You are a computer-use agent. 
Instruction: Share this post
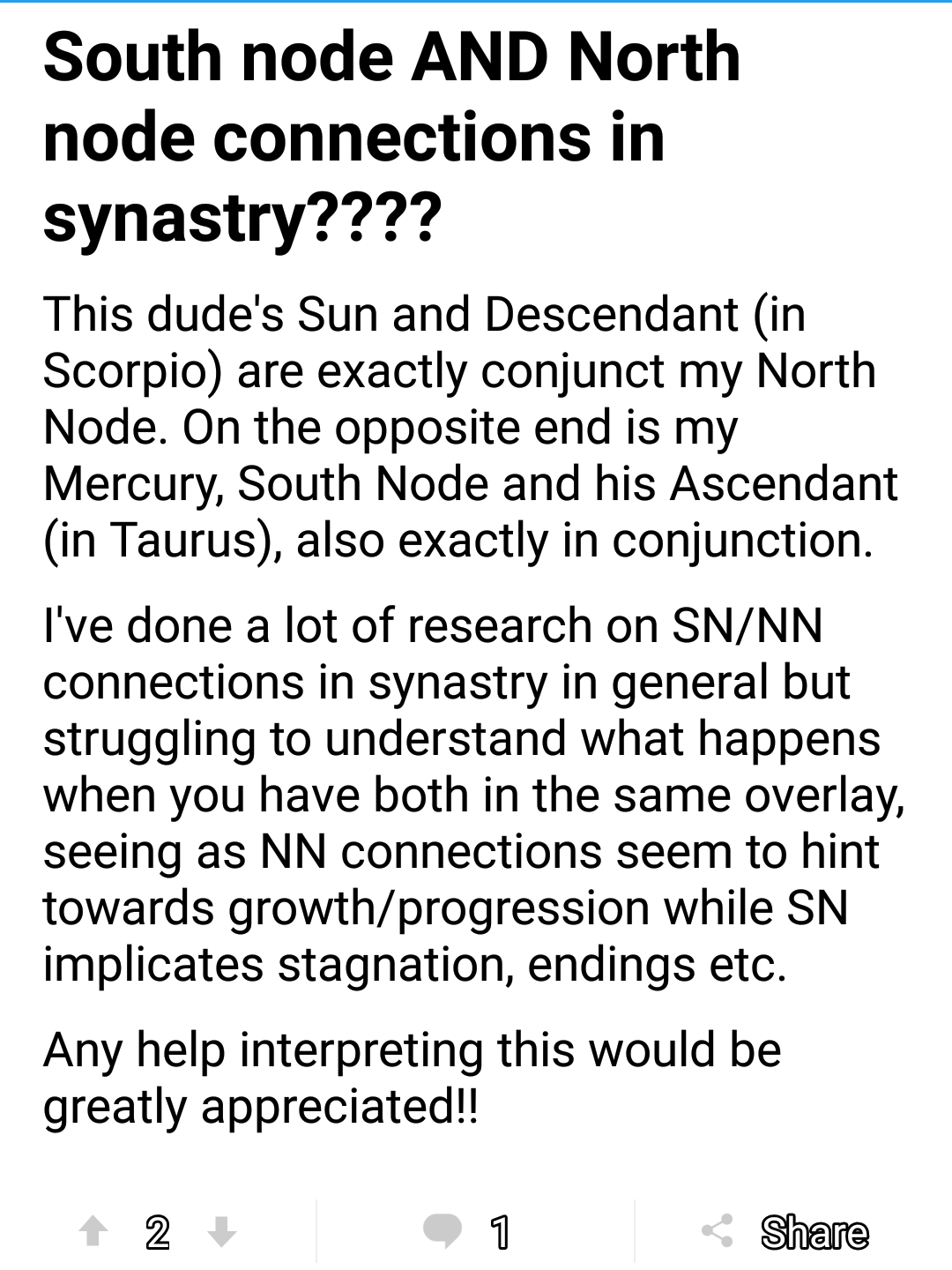click(785, 1231)
